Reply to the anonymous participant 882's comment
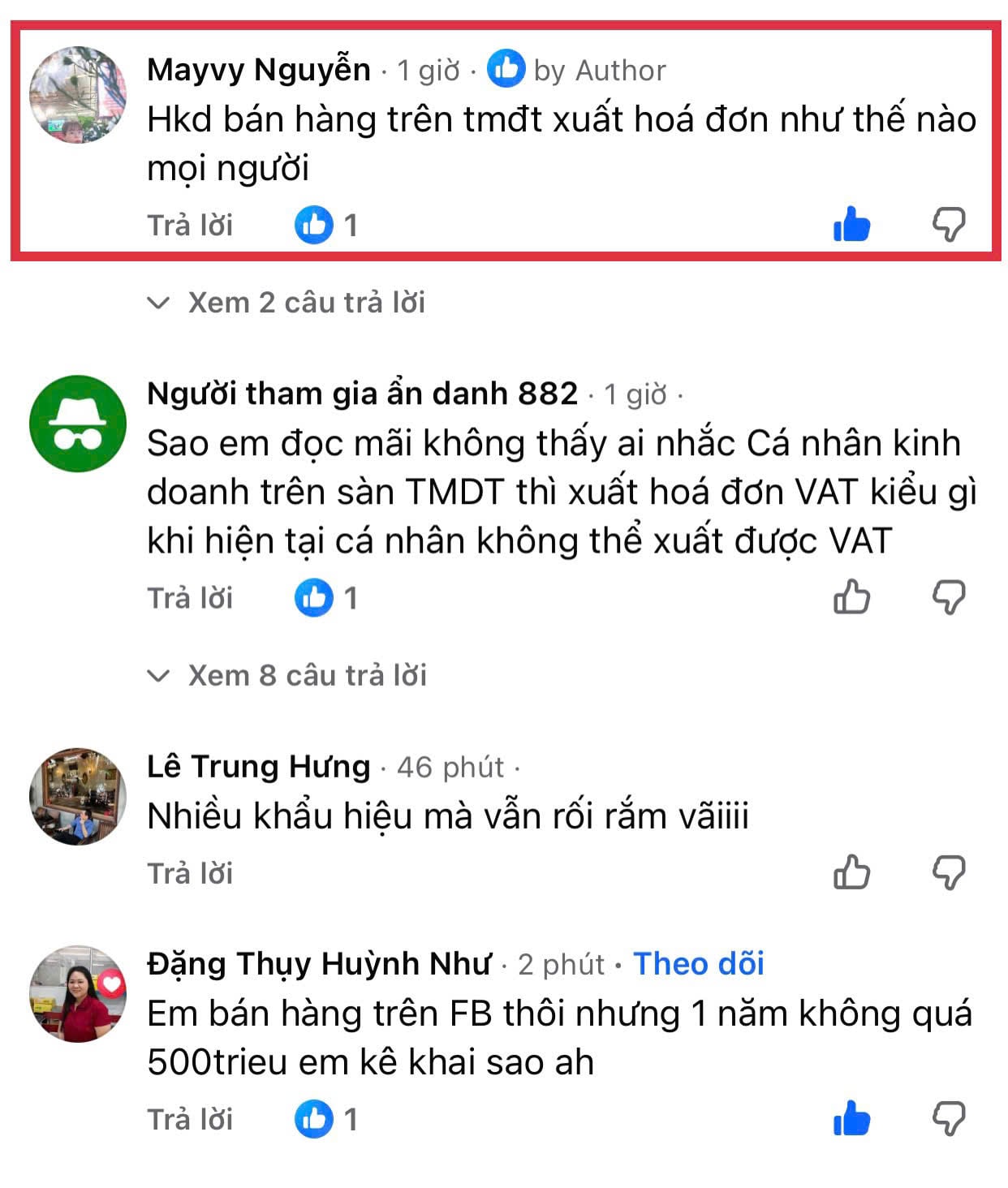Viewport: 1008px width, 1188px height. [190, 598]
